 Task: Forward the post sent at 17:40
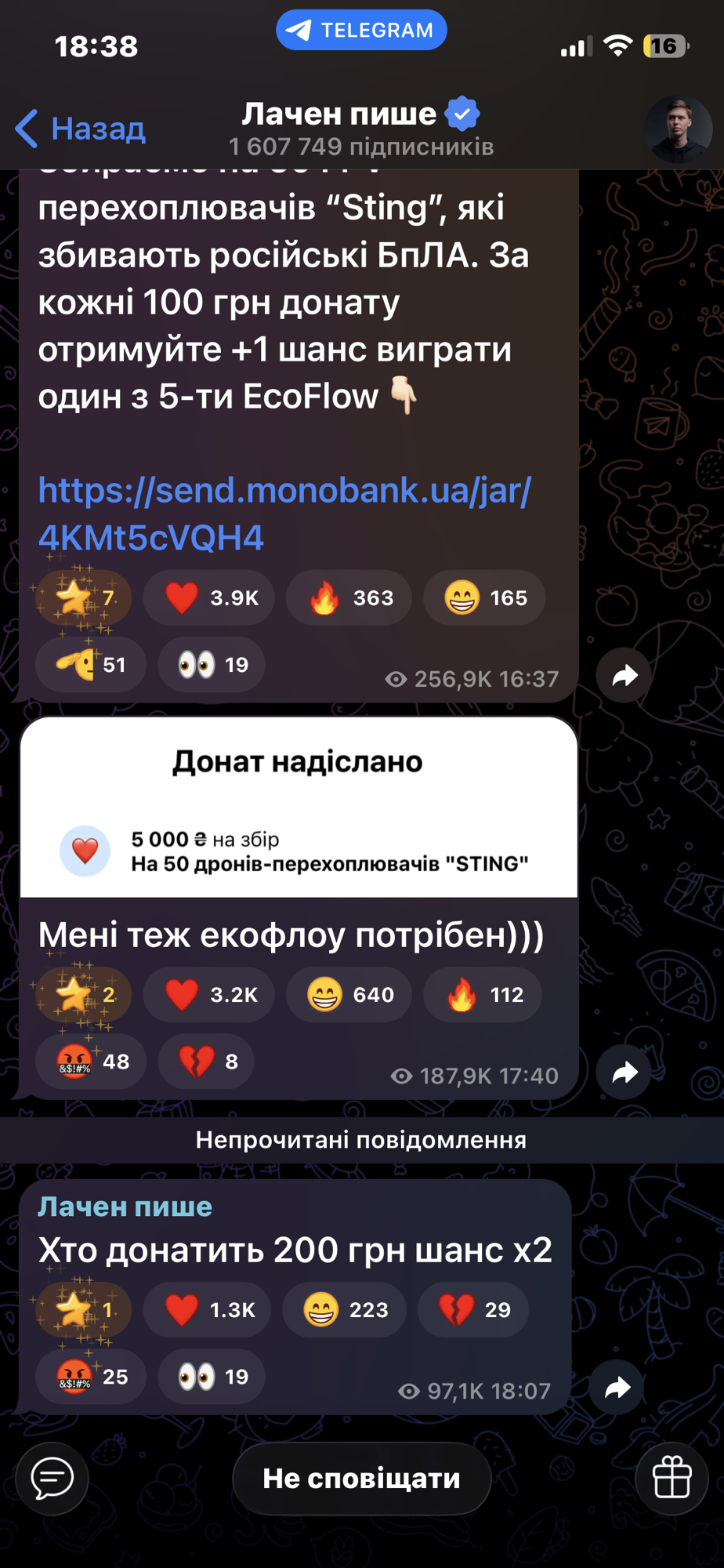tap(624, 1072)
